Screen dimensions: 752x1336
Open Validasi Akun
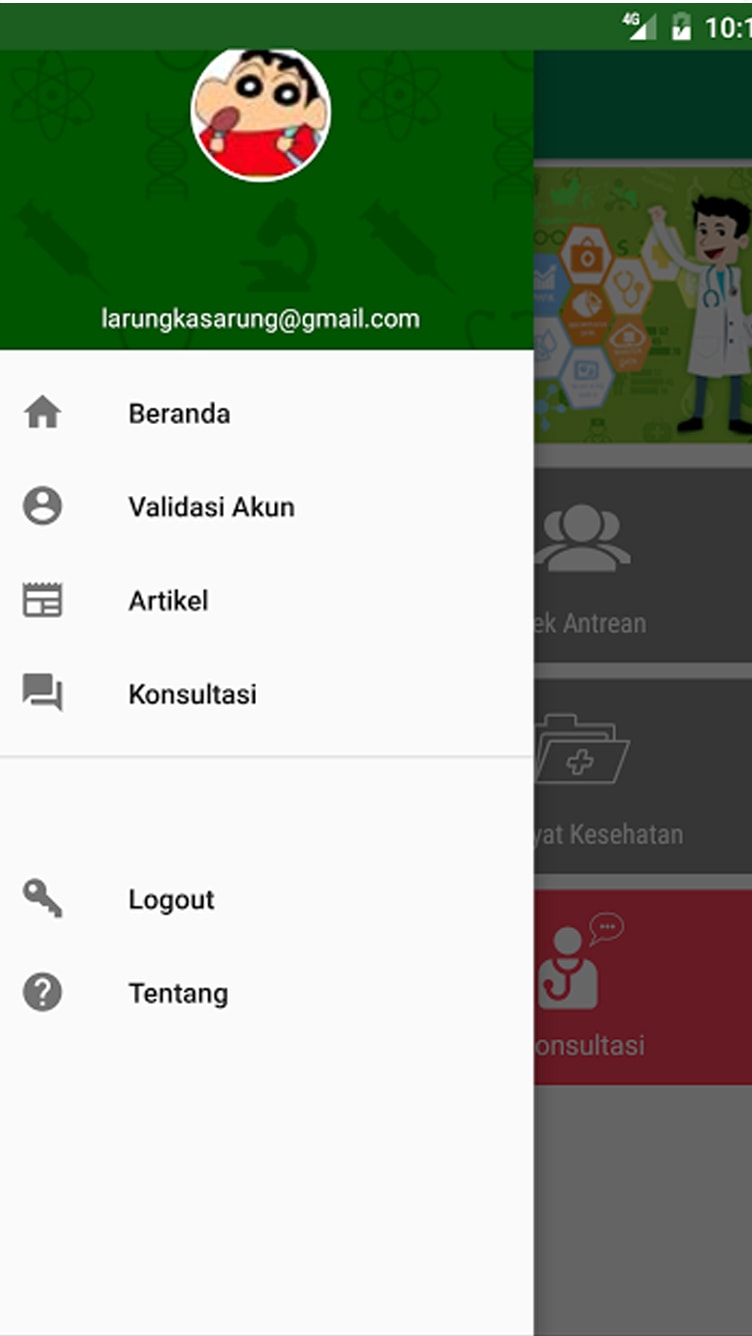coord(211,507)
